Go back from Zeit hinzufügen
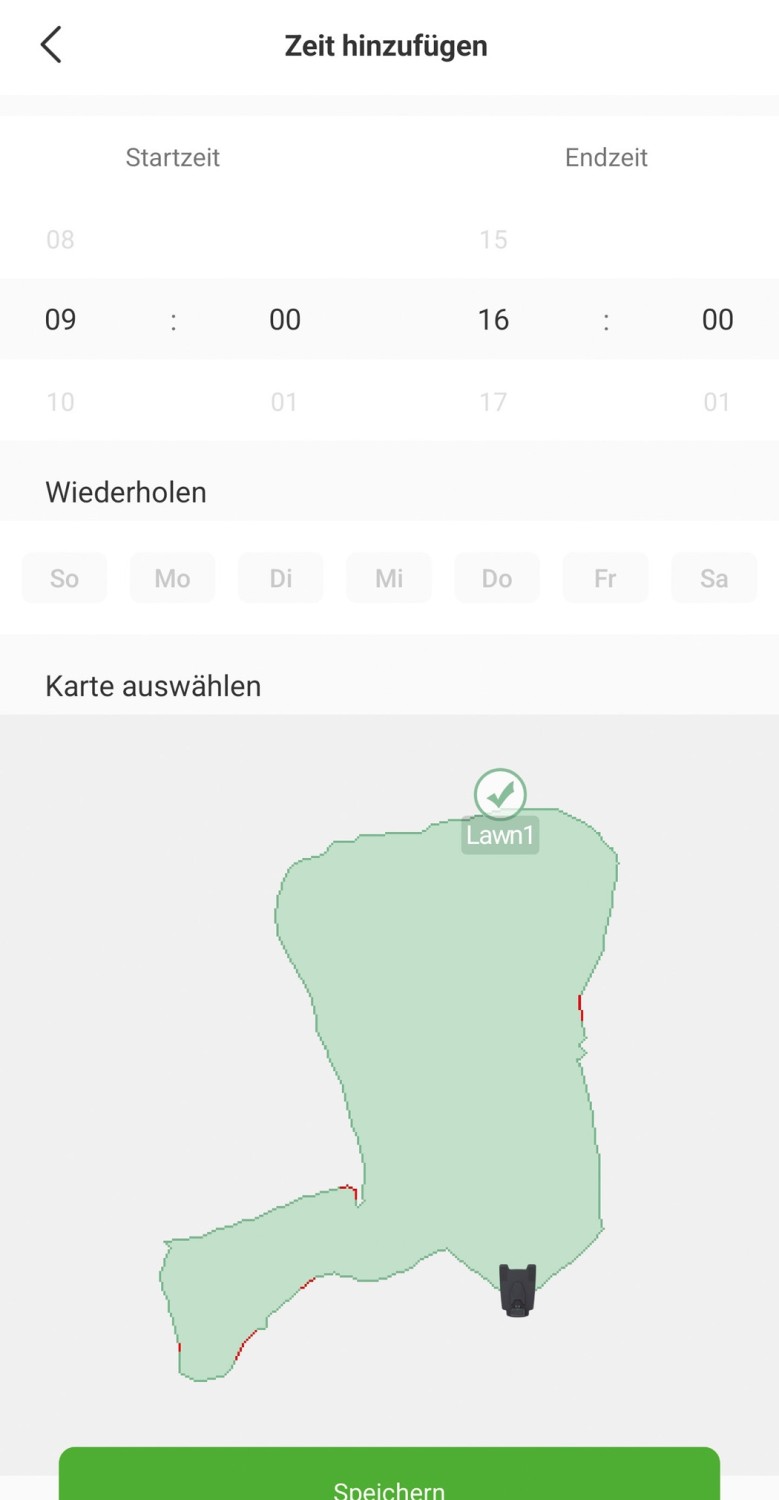The image size is (779, 1500). (51, 45)
